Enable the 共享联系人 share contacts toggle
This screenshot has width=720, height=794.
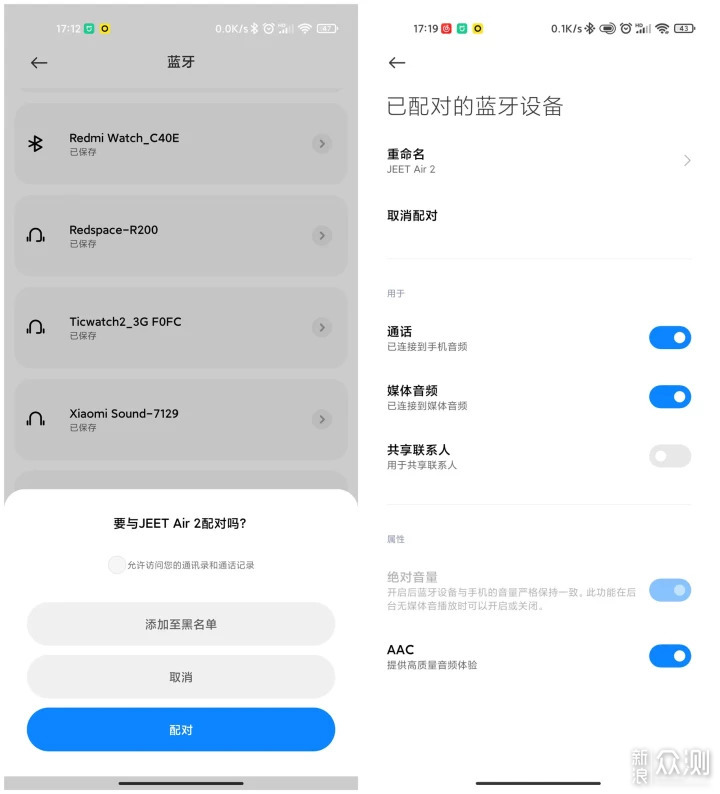669,456
